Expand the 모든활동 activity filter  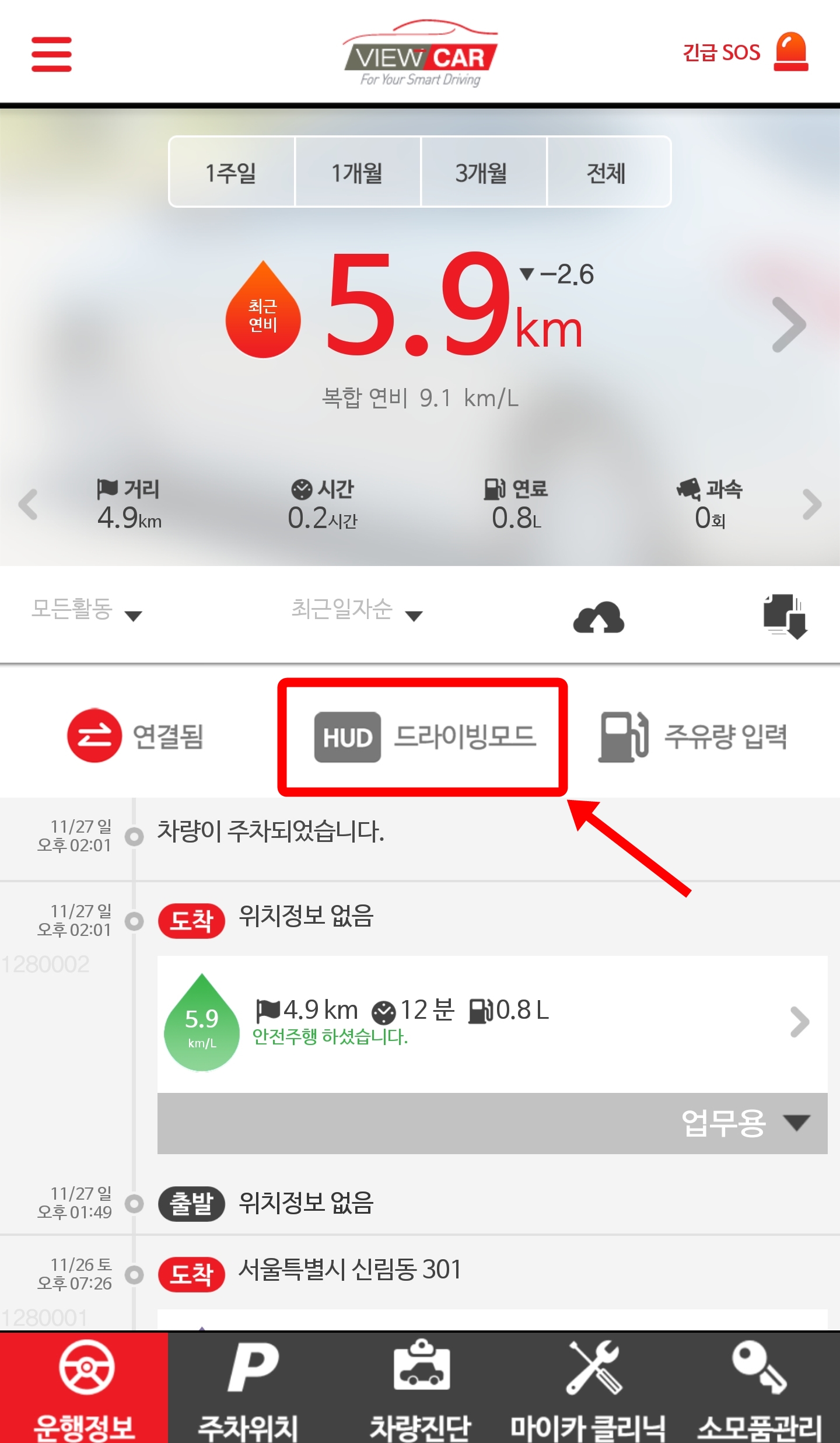87,610
